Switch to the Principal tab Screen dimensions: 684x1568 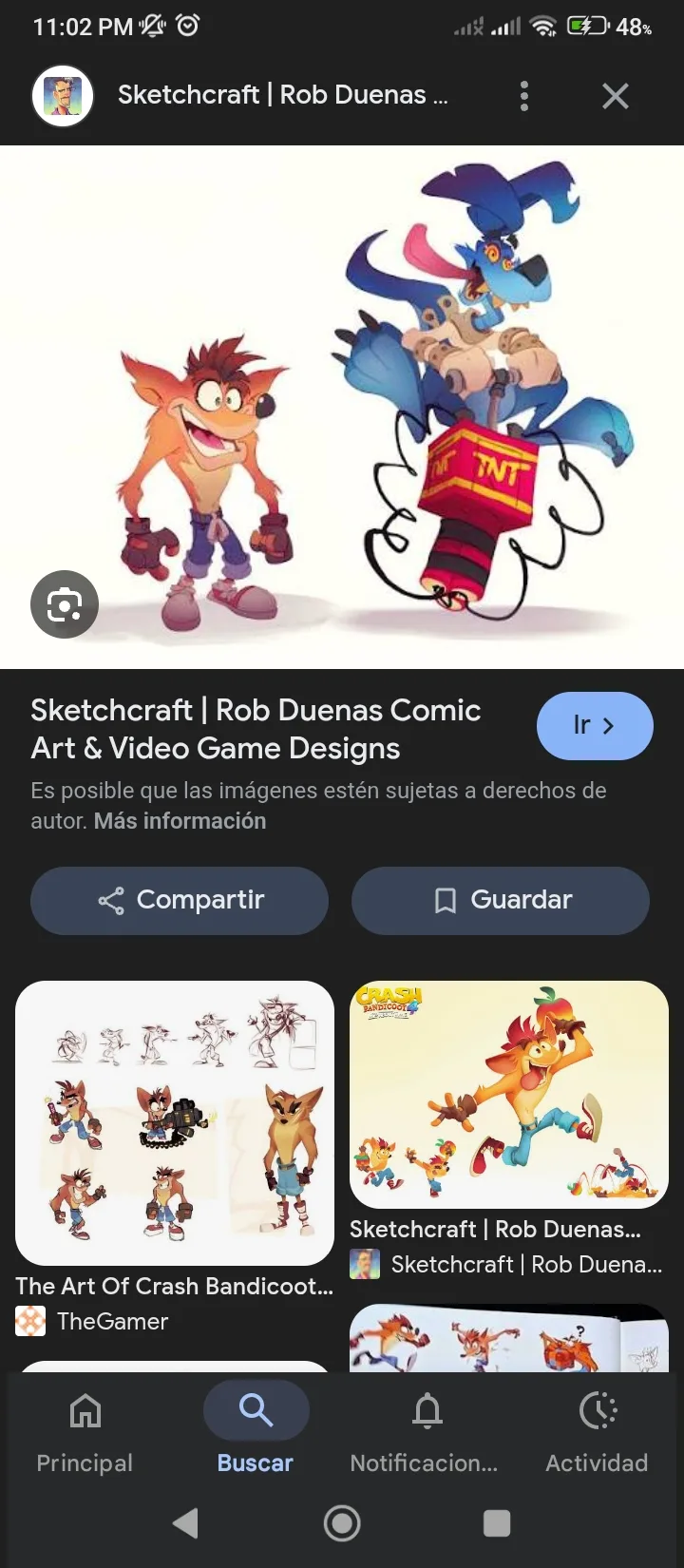click(x=85, y=1430)
